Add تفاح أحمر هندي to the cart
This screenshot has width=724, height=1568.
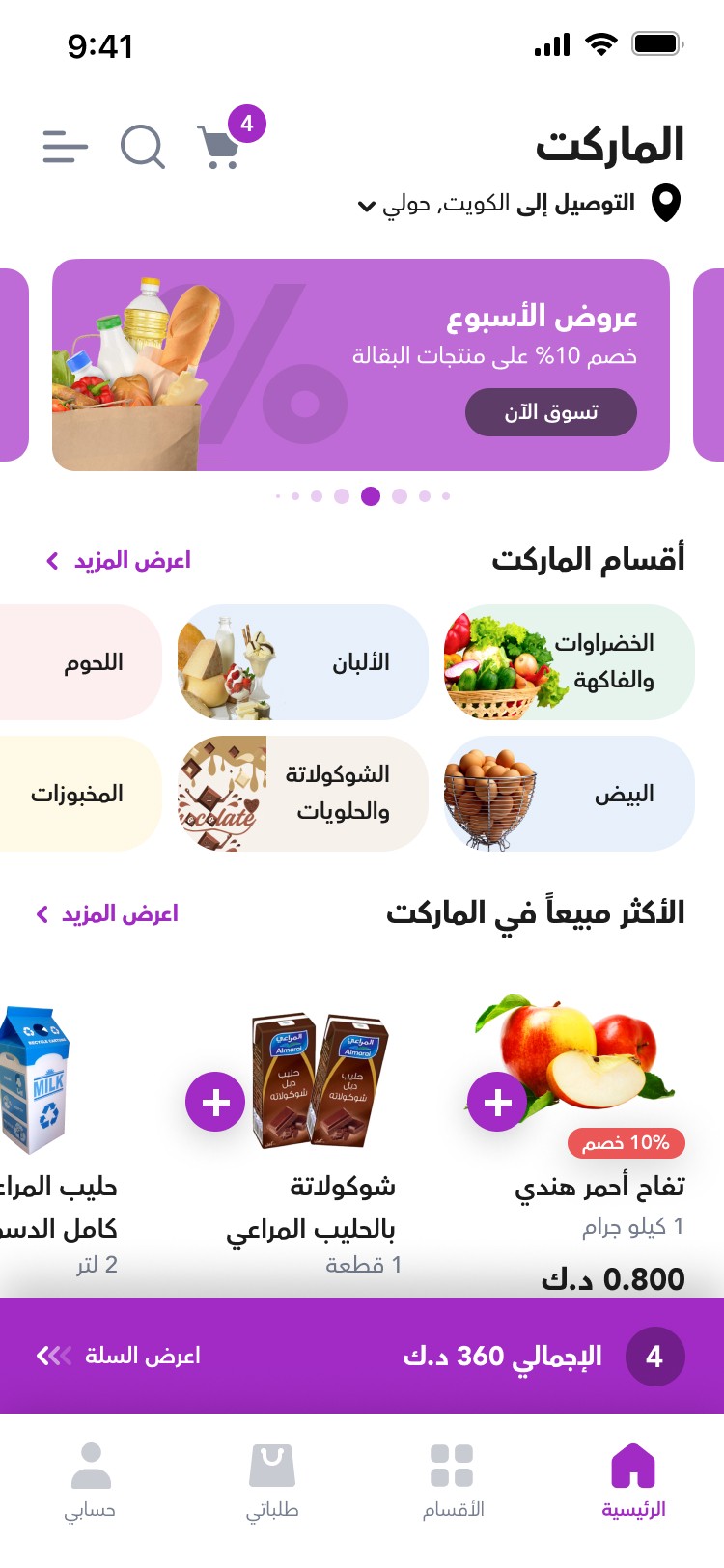click(497, 1102)
